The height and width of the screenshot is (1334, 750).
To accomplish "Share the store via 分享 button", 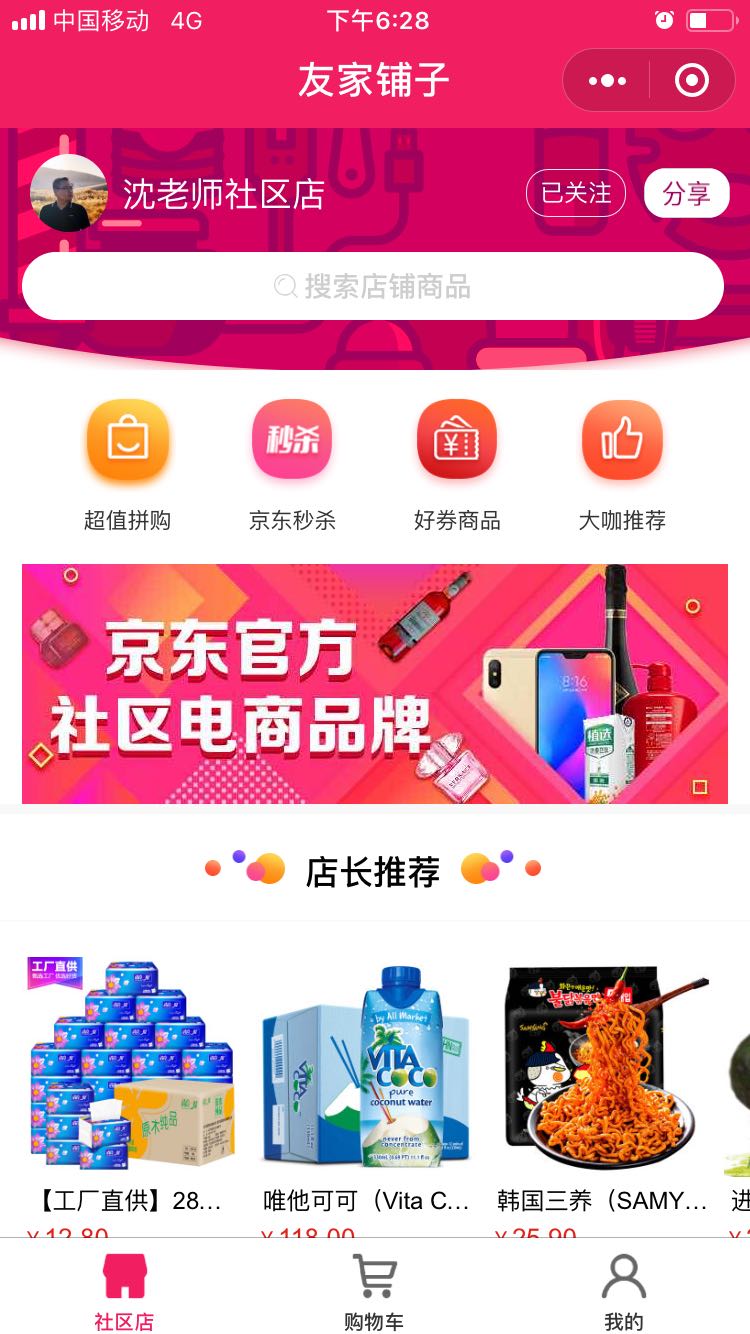I will coord(686,193).
